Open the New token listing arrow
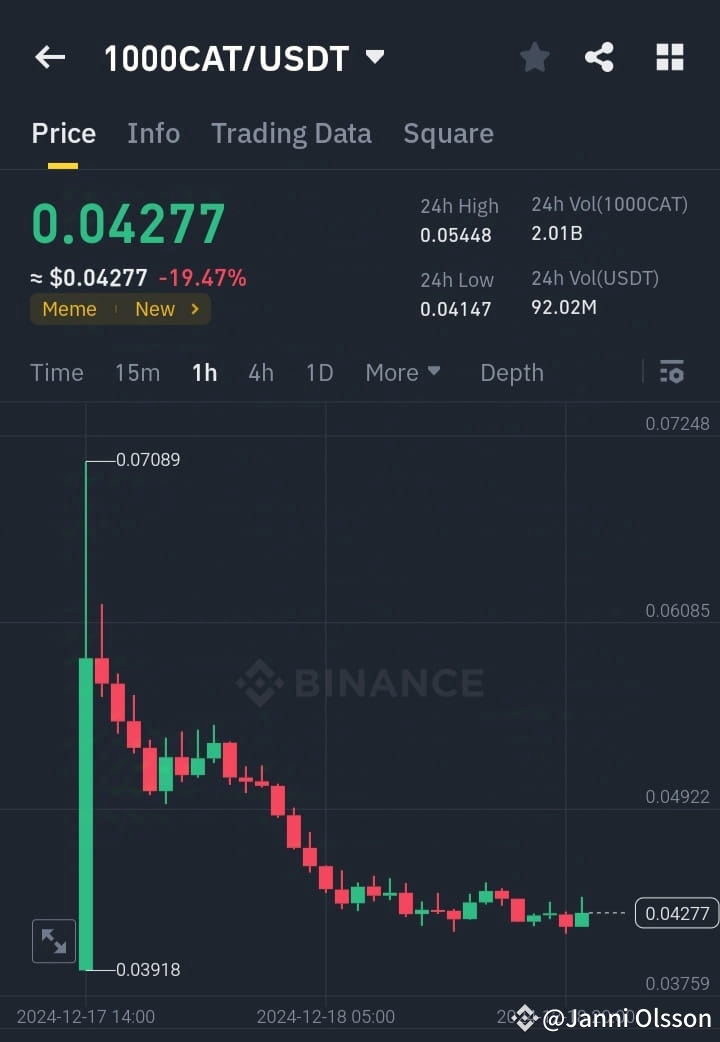Screen dimensions: 720x1042 193,309
